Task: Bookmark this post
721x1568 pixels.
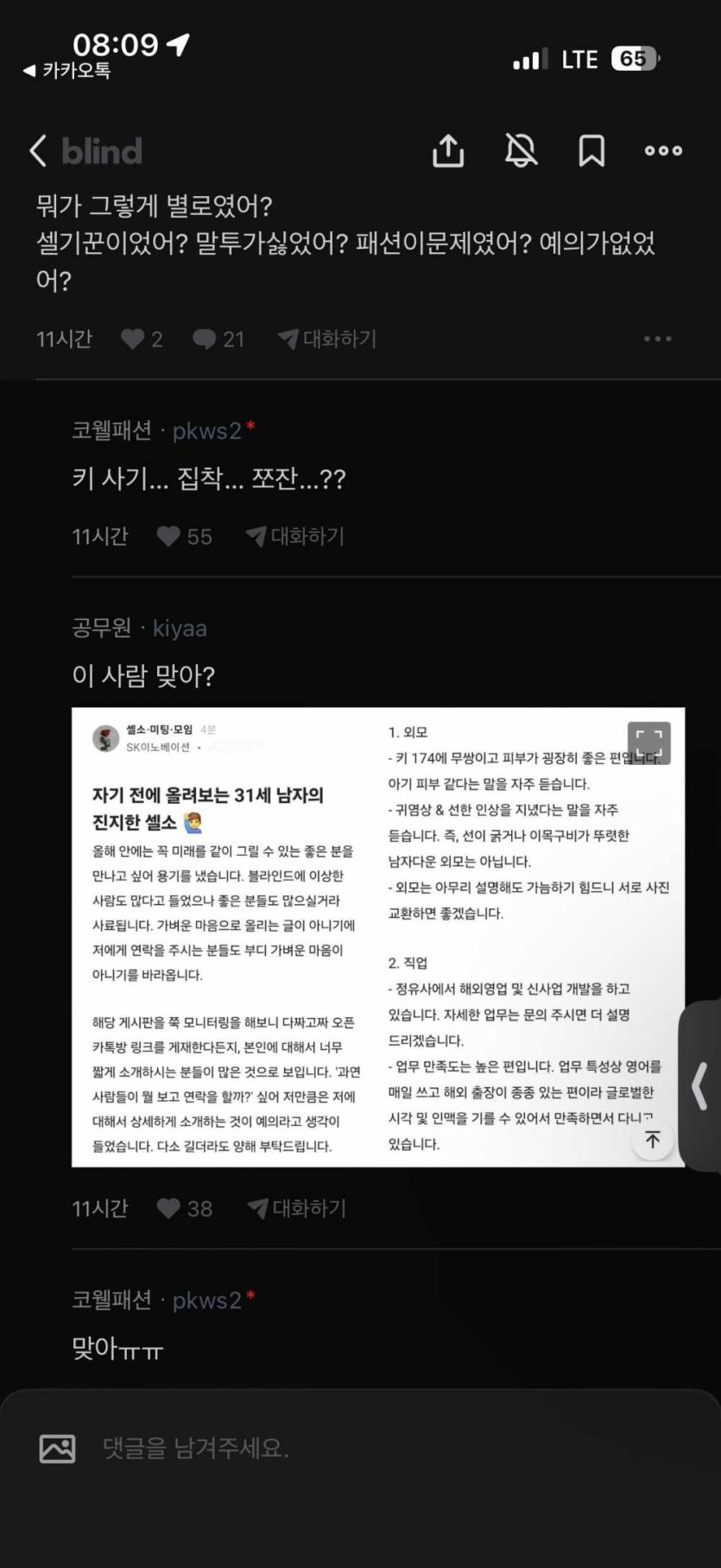Action: (591, 151)
